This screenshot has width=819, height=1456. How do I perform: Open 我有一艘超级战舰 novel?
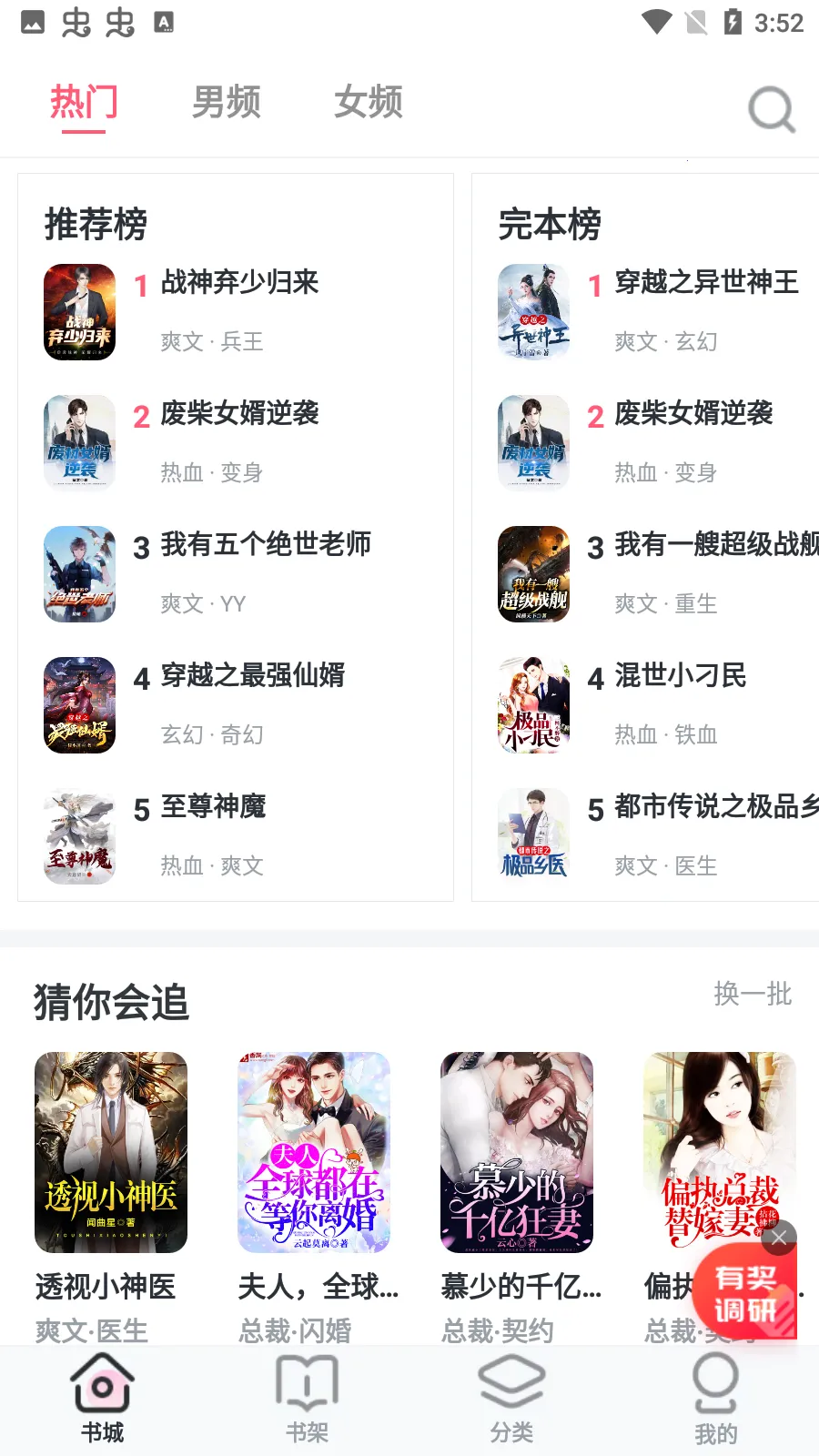715,545
